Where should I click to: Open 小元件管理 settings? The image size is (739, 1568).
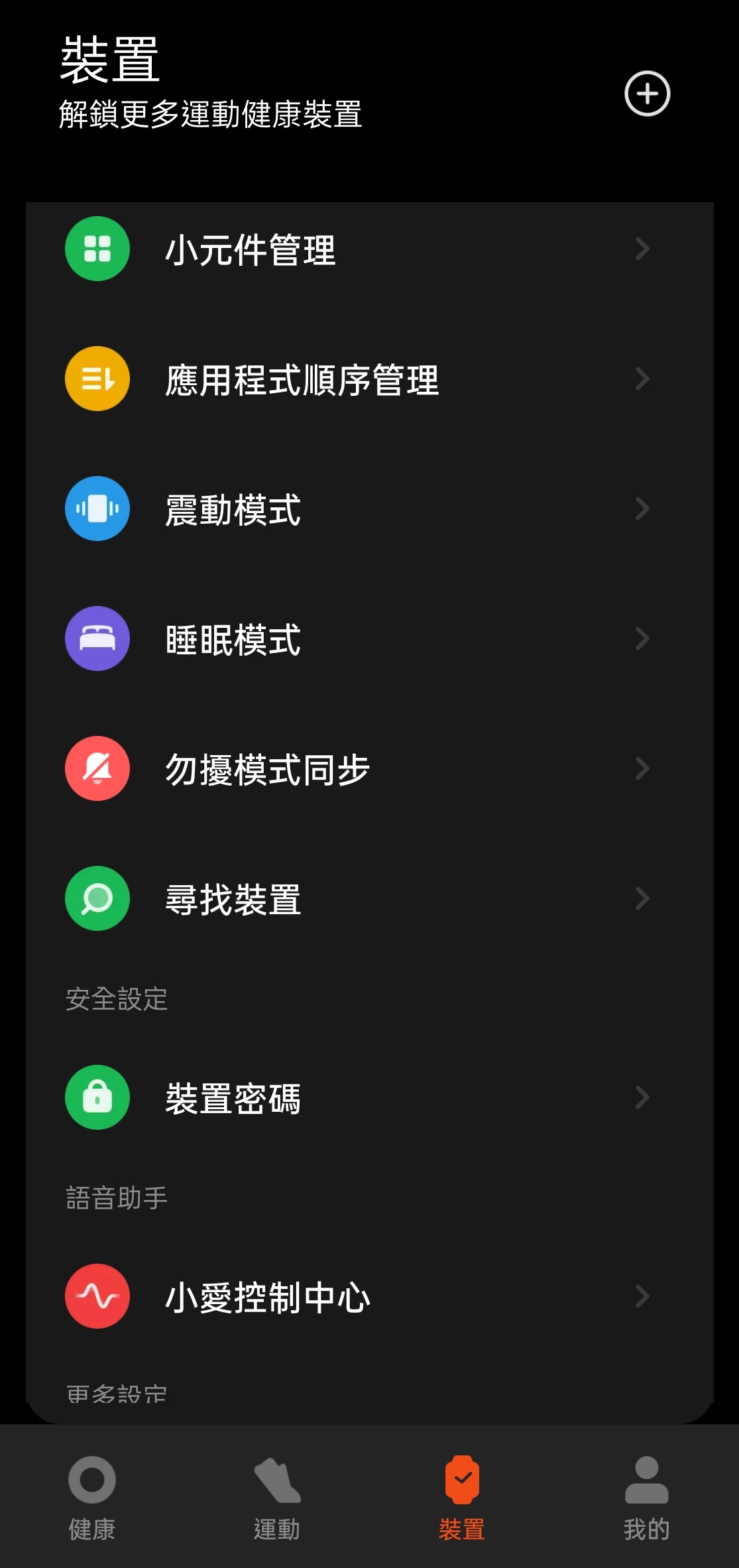(x=358, y=249)
